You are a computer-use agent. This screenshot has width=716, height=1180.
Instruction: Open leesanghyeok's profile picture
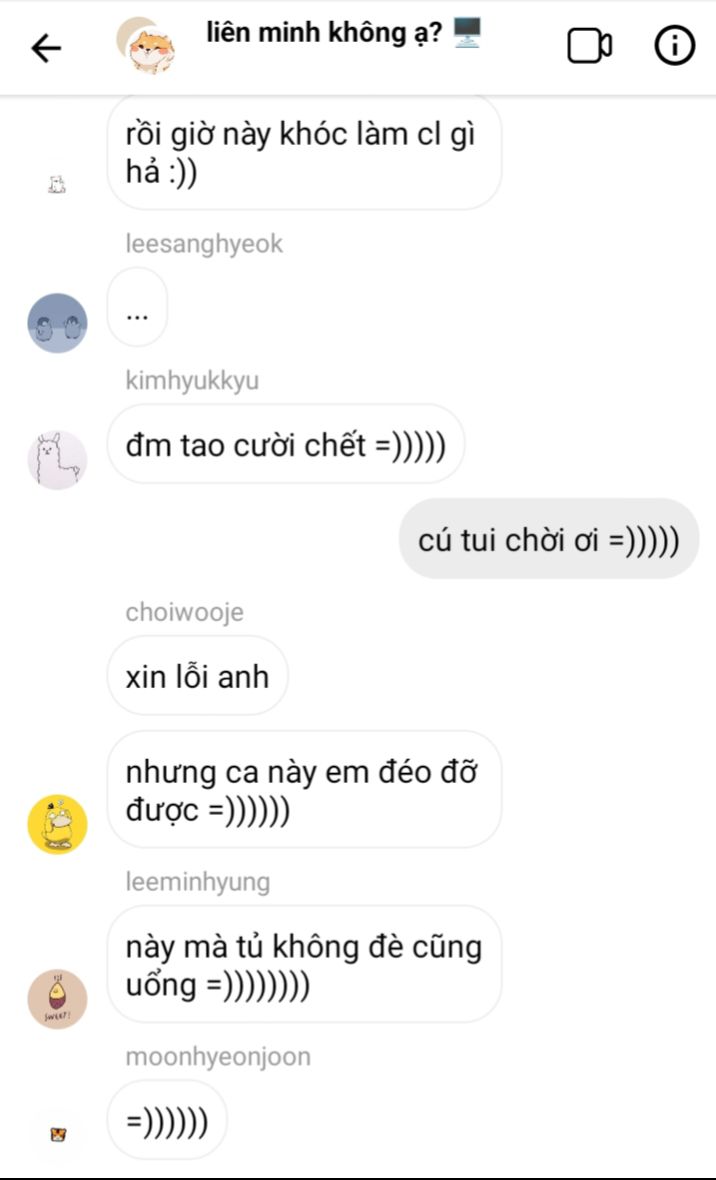point(57,323)
